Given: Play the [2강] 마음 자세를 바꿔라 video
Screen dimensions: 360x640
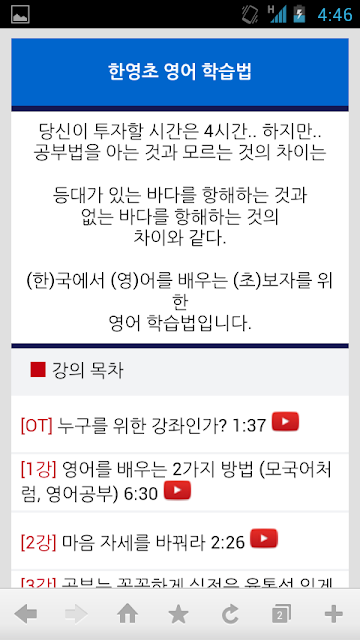Looking at the screenshot, I should (264, 538).
